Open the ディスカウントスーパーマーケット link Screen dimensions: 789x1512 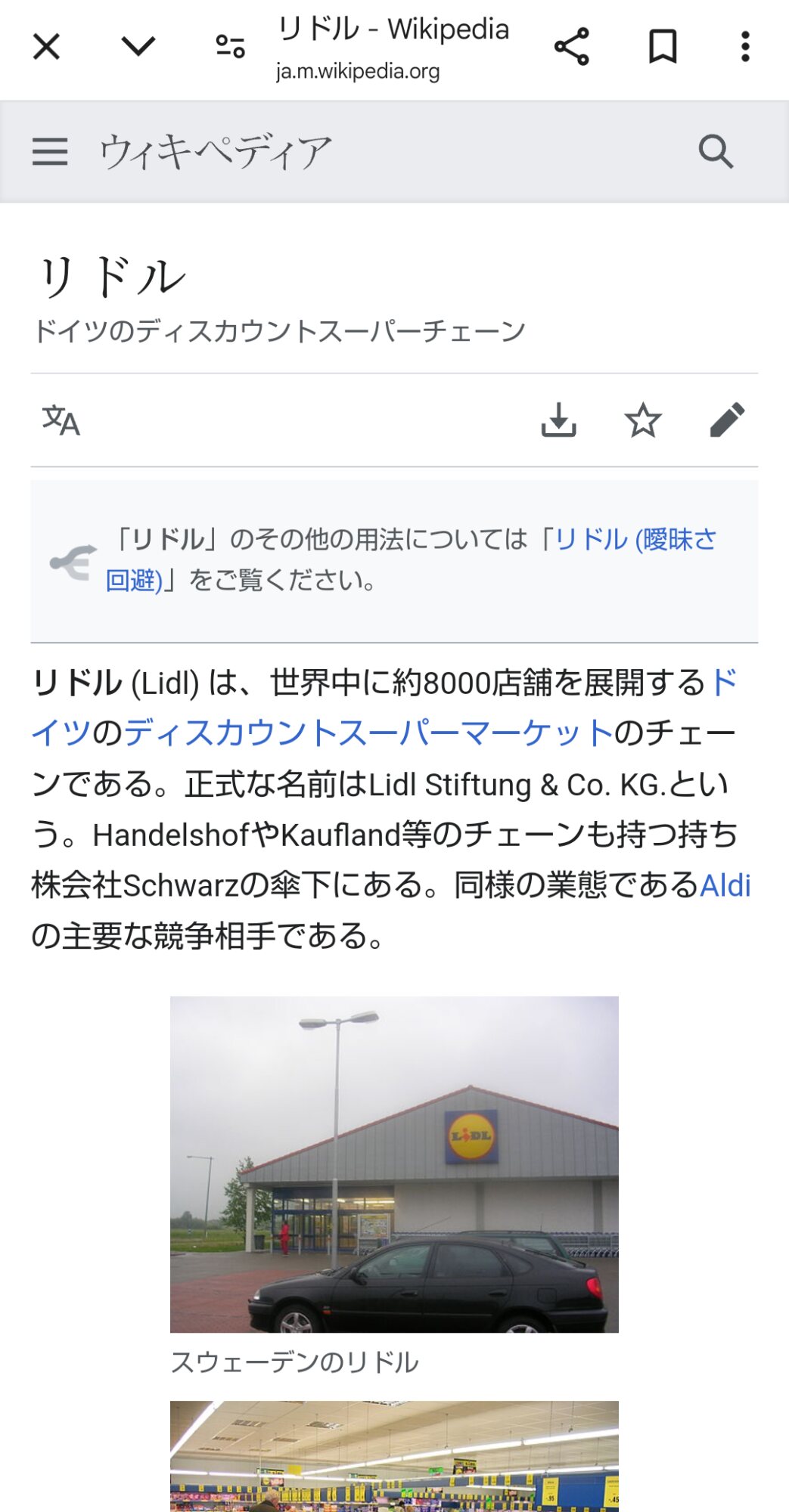coord(368,733)
